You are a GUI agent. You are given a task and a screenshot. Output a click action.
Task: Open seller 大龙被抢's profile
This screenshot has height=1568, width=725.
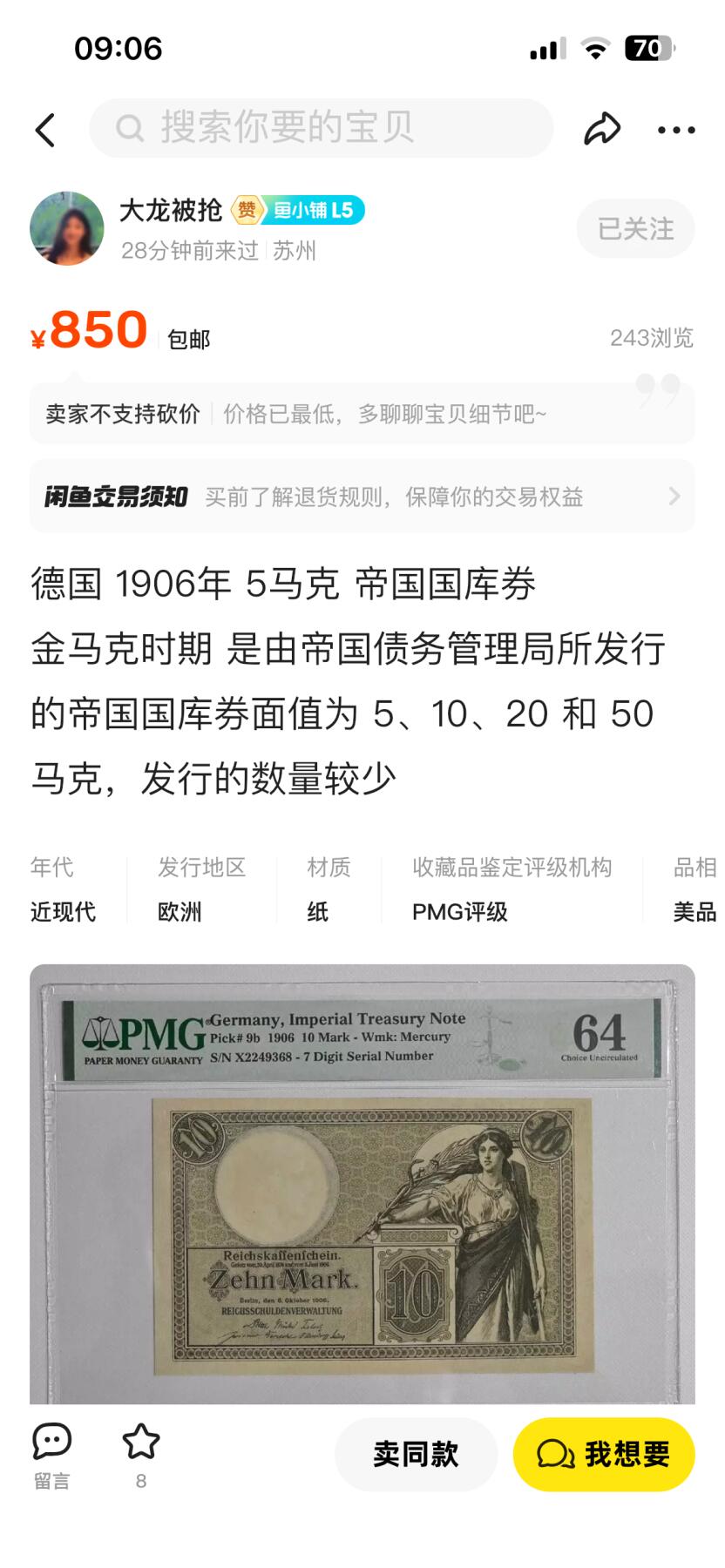(x=67, y=229)
